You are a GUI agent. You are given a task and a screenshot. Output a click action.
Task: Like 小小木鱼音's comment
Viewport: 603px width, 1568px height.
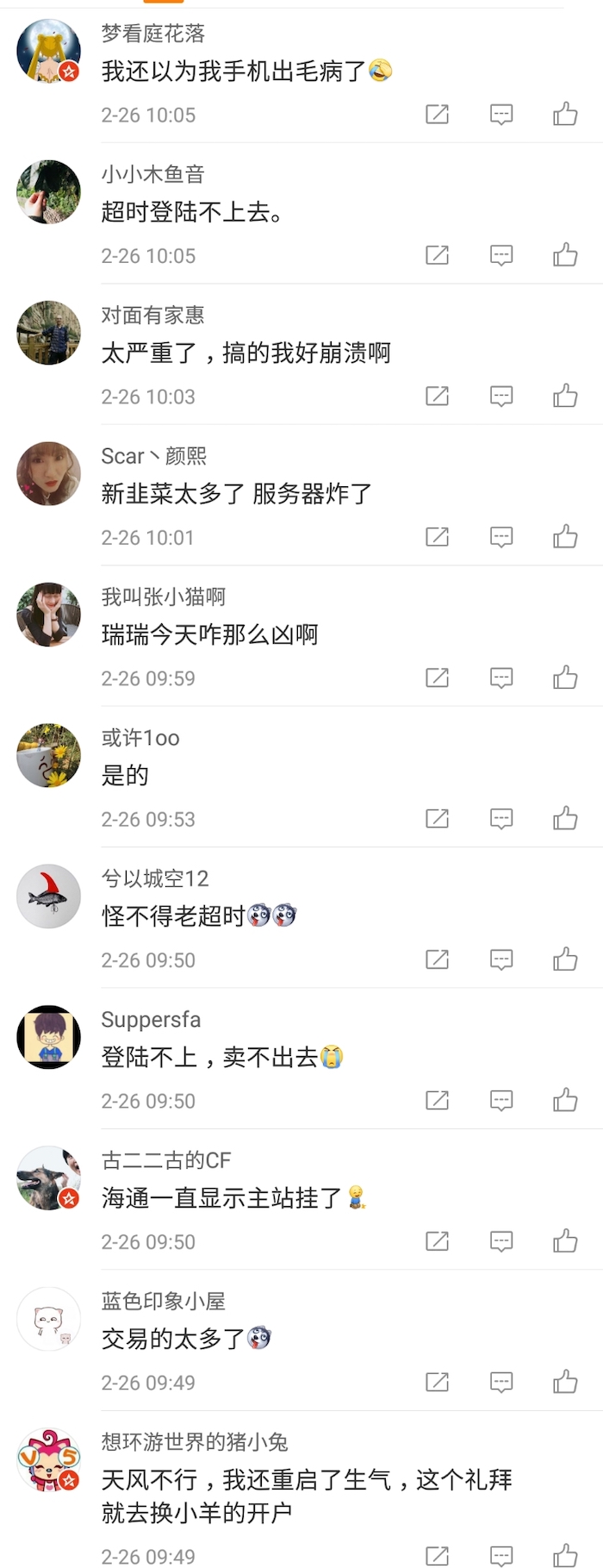point(565,255)
